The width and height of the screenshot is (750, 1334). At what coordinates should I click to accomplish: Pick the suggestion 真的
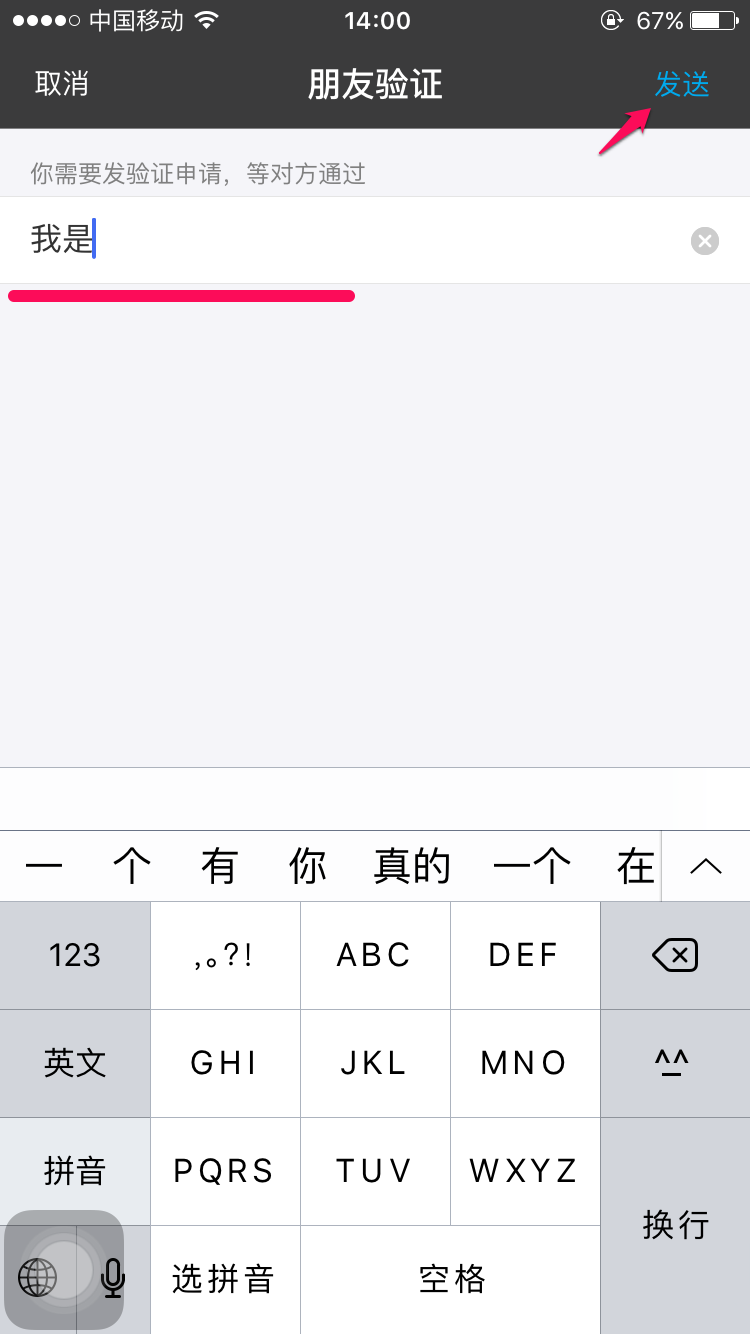click(412, 866)
